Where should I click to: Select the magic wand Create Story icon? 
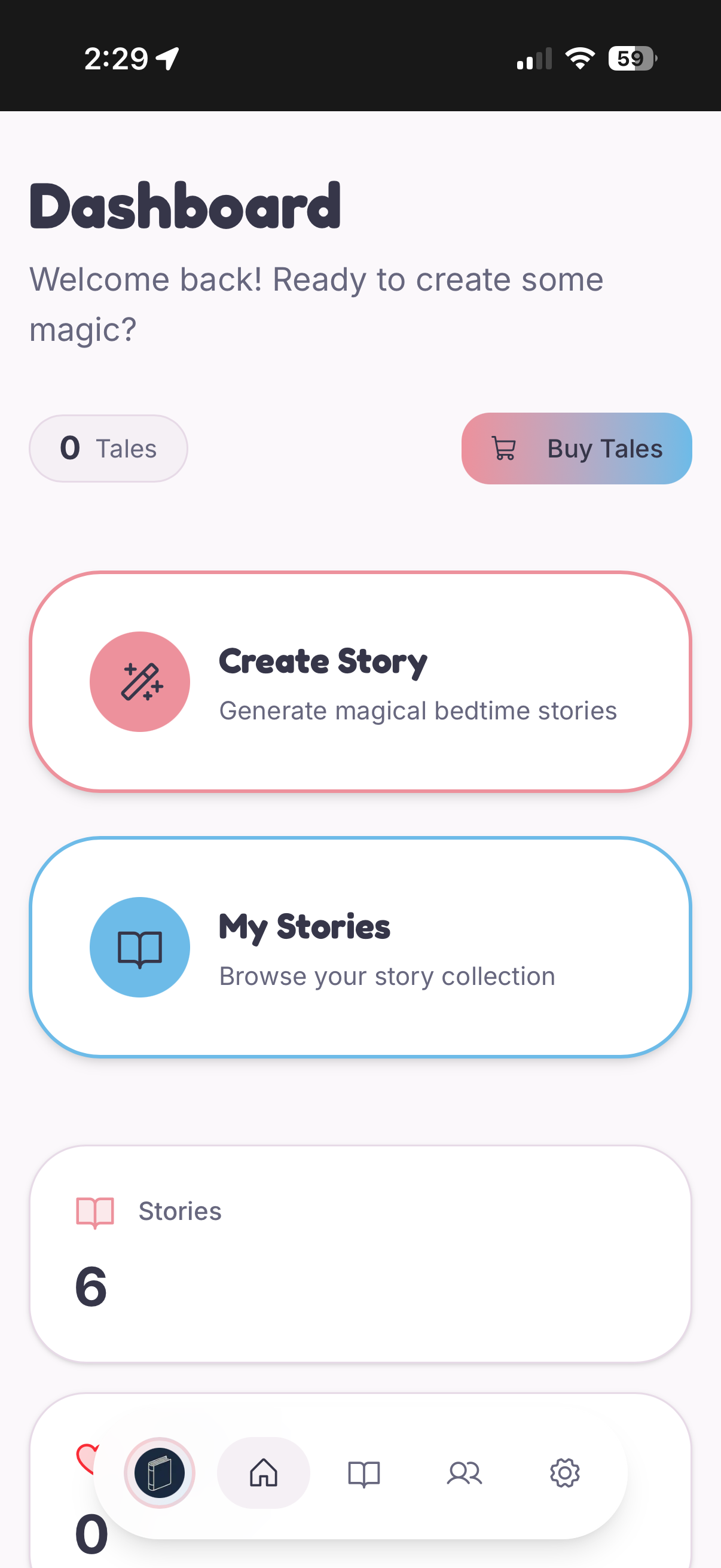tap(140, 682)
